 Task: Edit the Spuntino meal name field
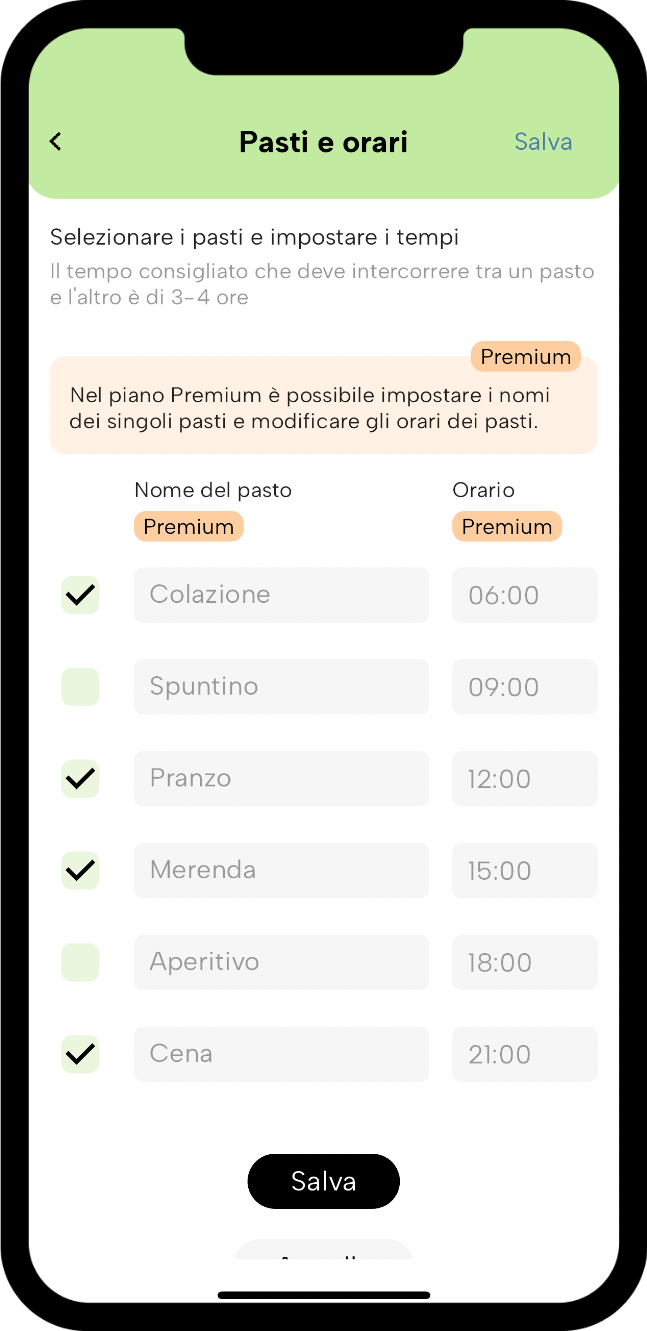[x=281, y=687]
